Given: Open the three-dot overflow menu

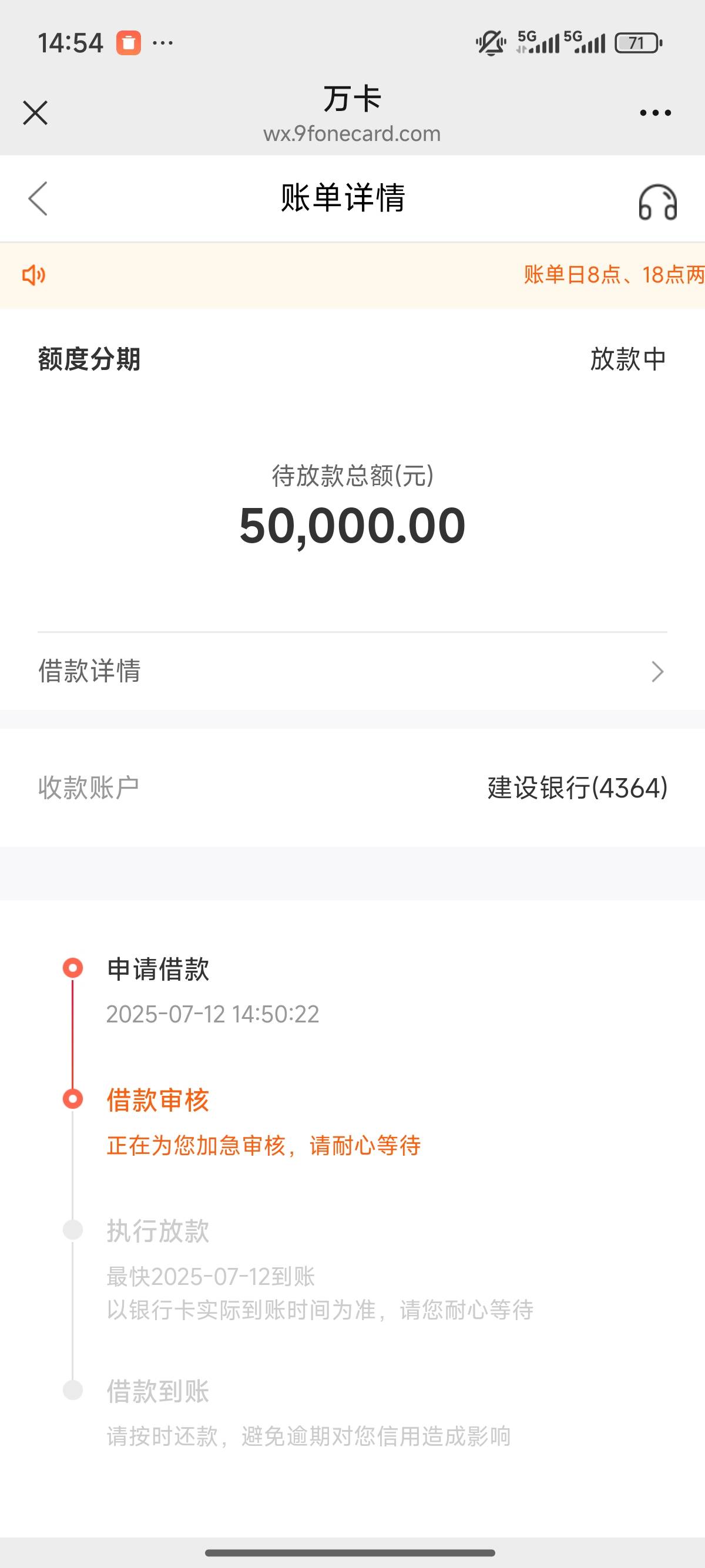Looking at the screenshot, I should [x=655, y=113].
